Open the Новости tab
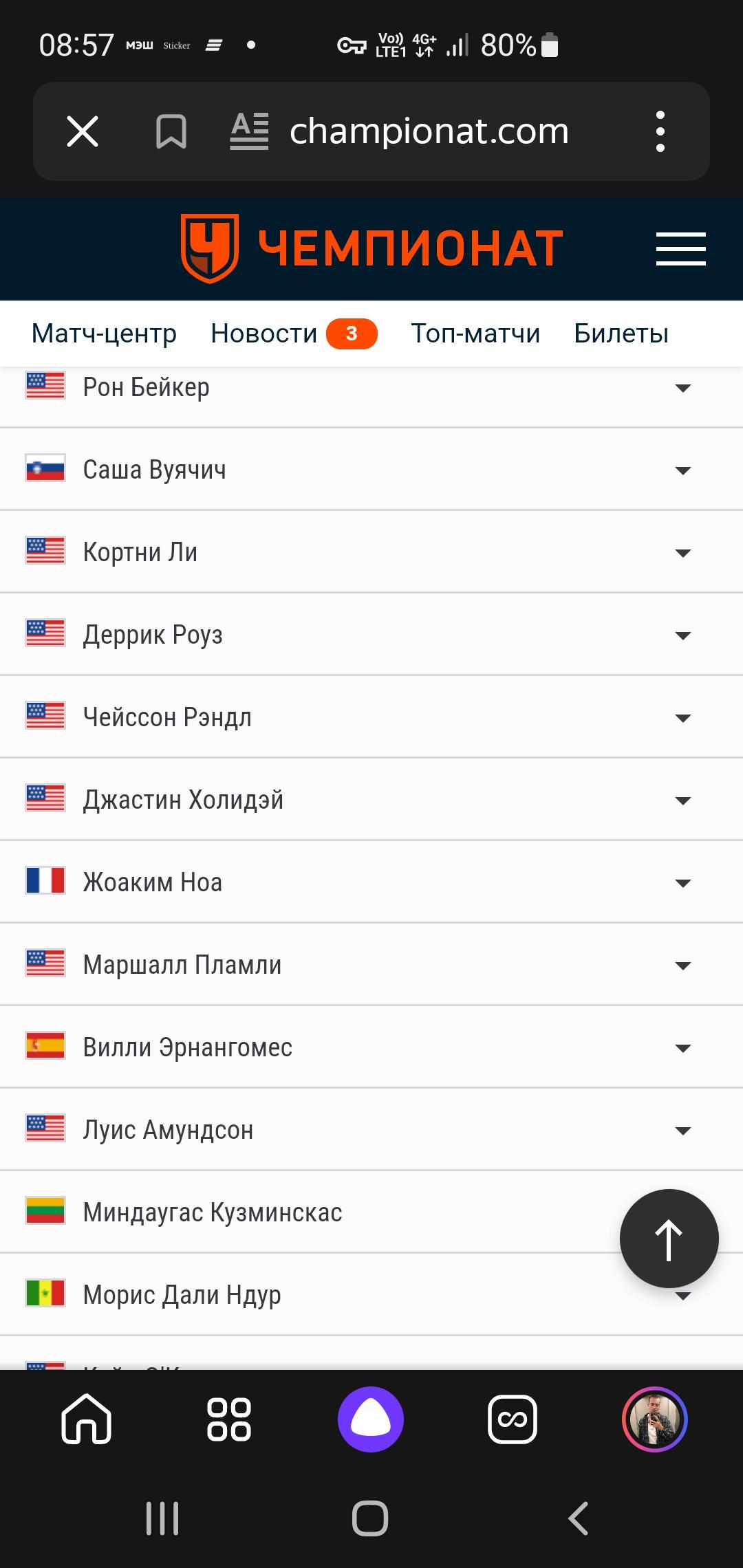This screenshot has width=743, height=1568. pyautogui.click(x=294, y=334)
